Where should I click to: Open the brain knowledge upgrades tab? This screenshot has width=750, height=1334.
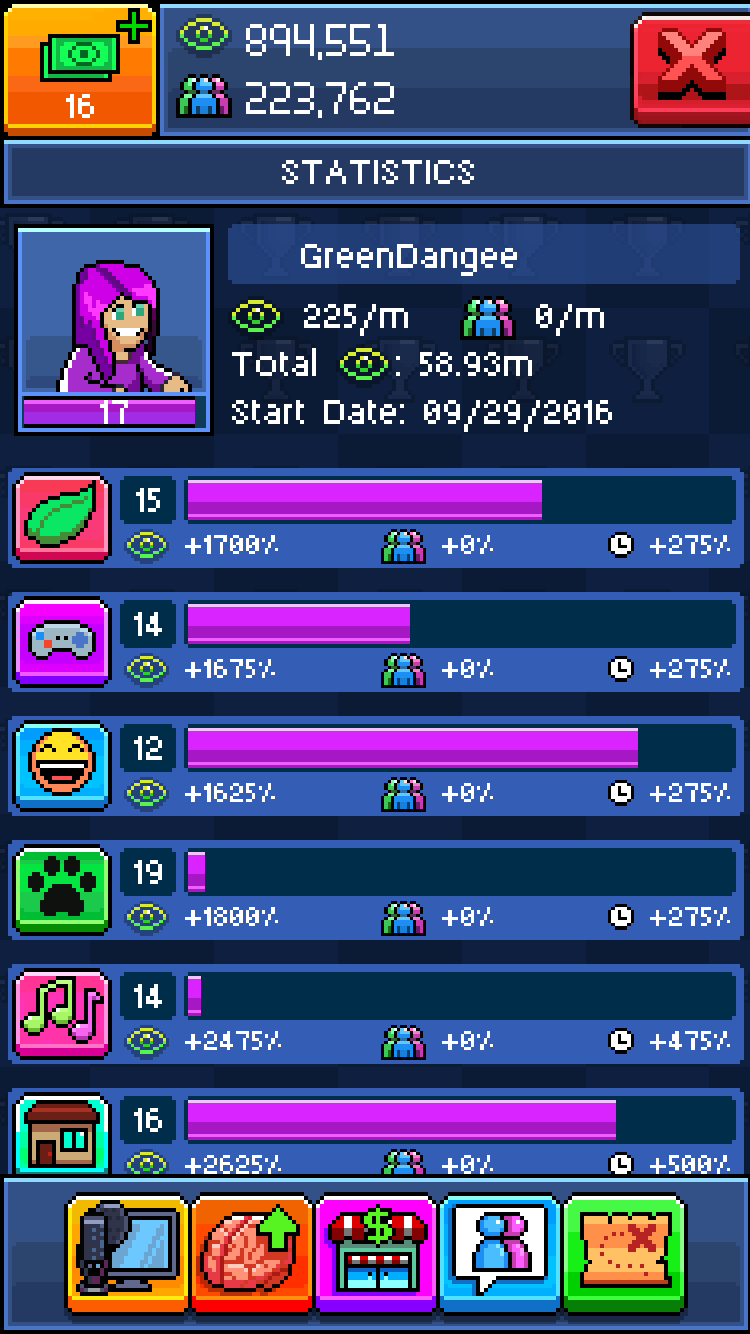pyautogui.click(x=252, y=1253)
